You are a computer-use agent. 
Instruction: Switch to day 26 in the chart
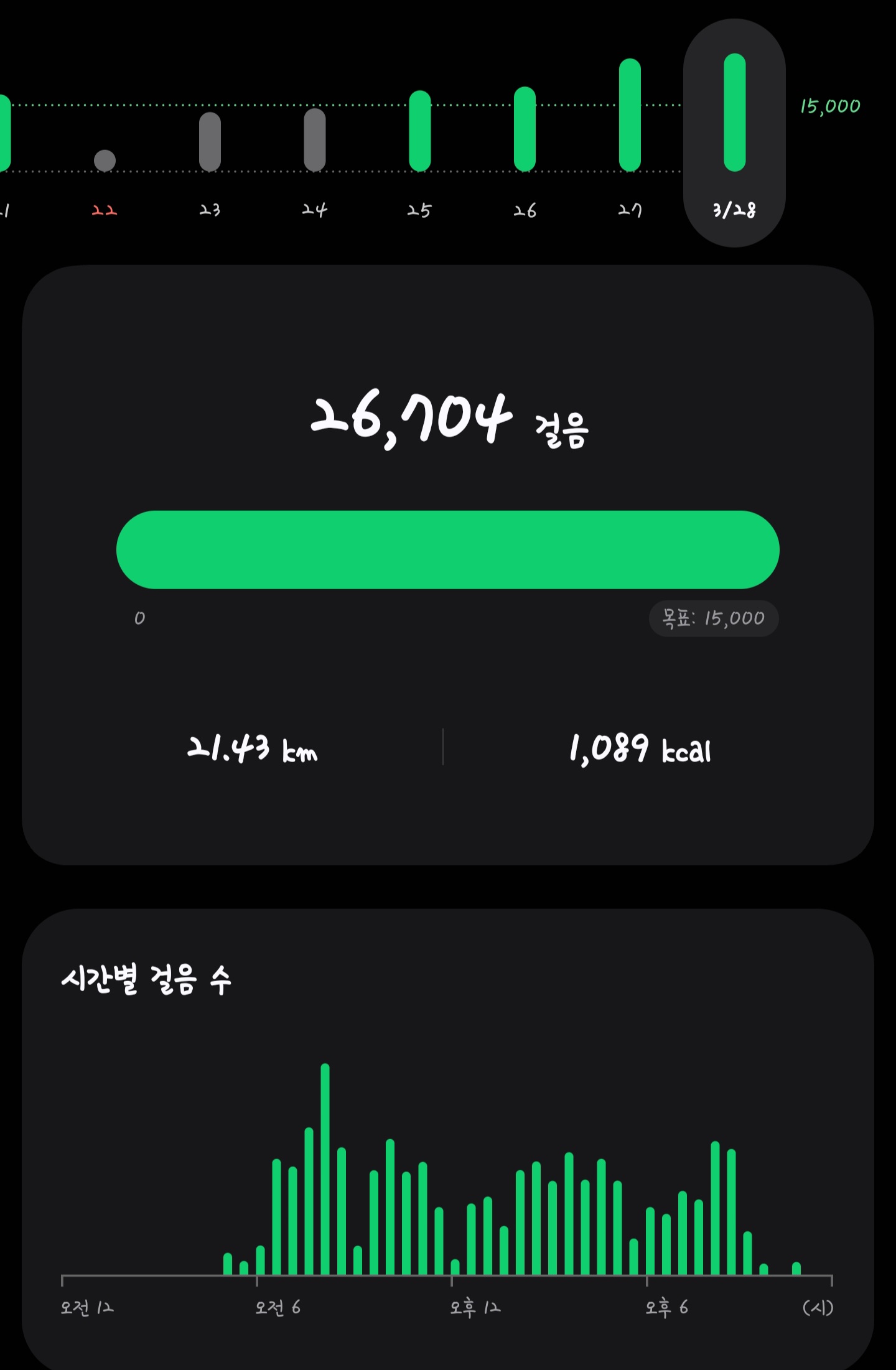tap(525, 129)
